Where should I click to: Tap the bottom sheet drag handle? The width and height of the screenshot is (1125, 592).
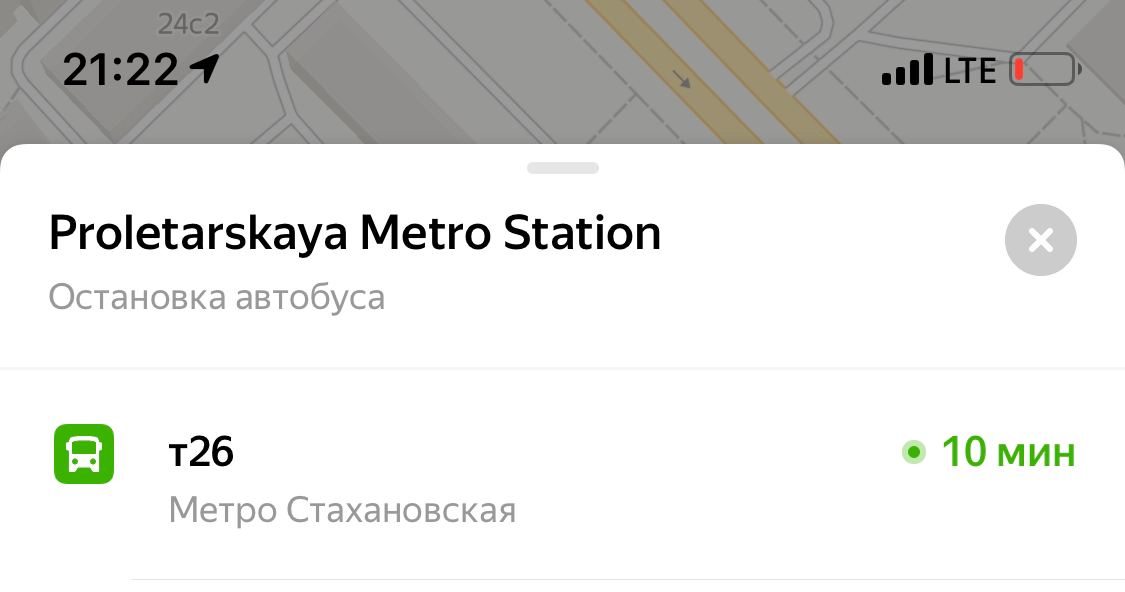(x=562, y=168)
